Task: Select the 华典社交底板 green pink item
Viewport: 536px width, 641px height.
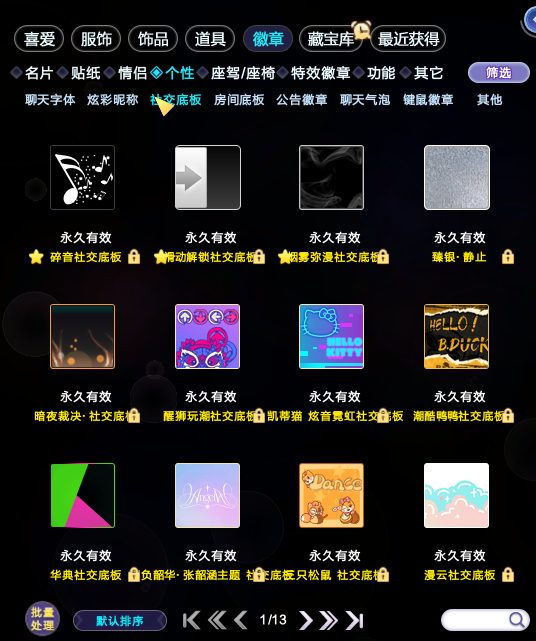Action: pos(83,495)
